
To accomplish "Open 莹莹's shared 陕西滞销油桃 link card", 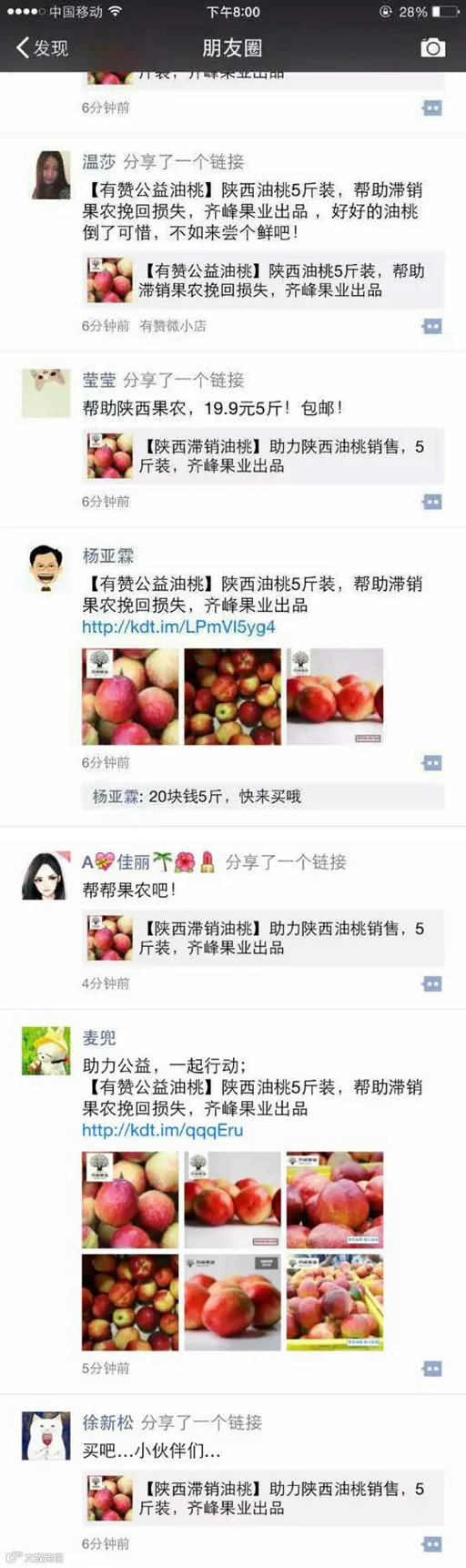I will pos(263,456).
